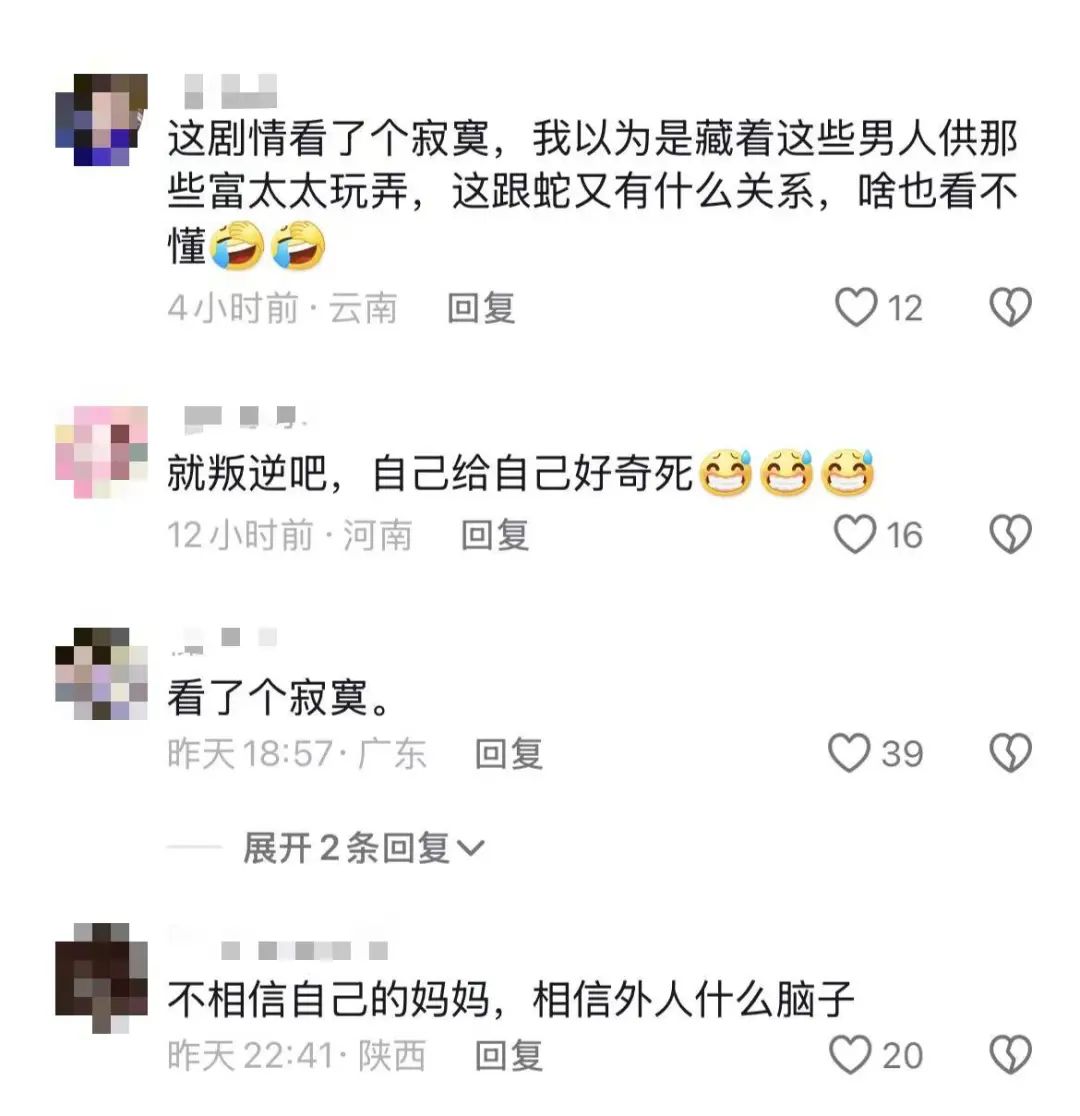1080x1116 pixels.
Task: Reply to the 河南 comment
Action: (495, 535)
